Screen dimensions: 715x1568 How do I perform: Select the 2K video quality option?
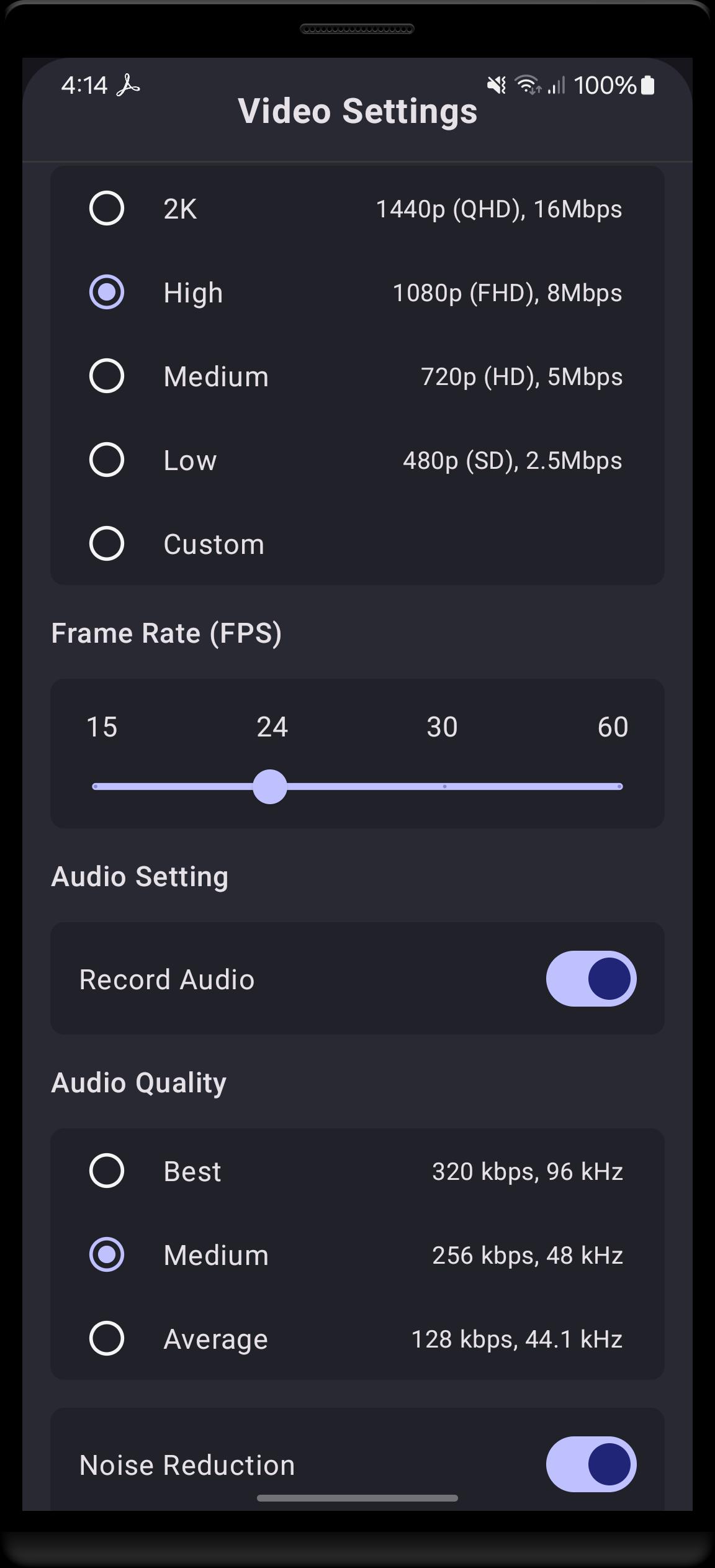(x=107, y=208)
